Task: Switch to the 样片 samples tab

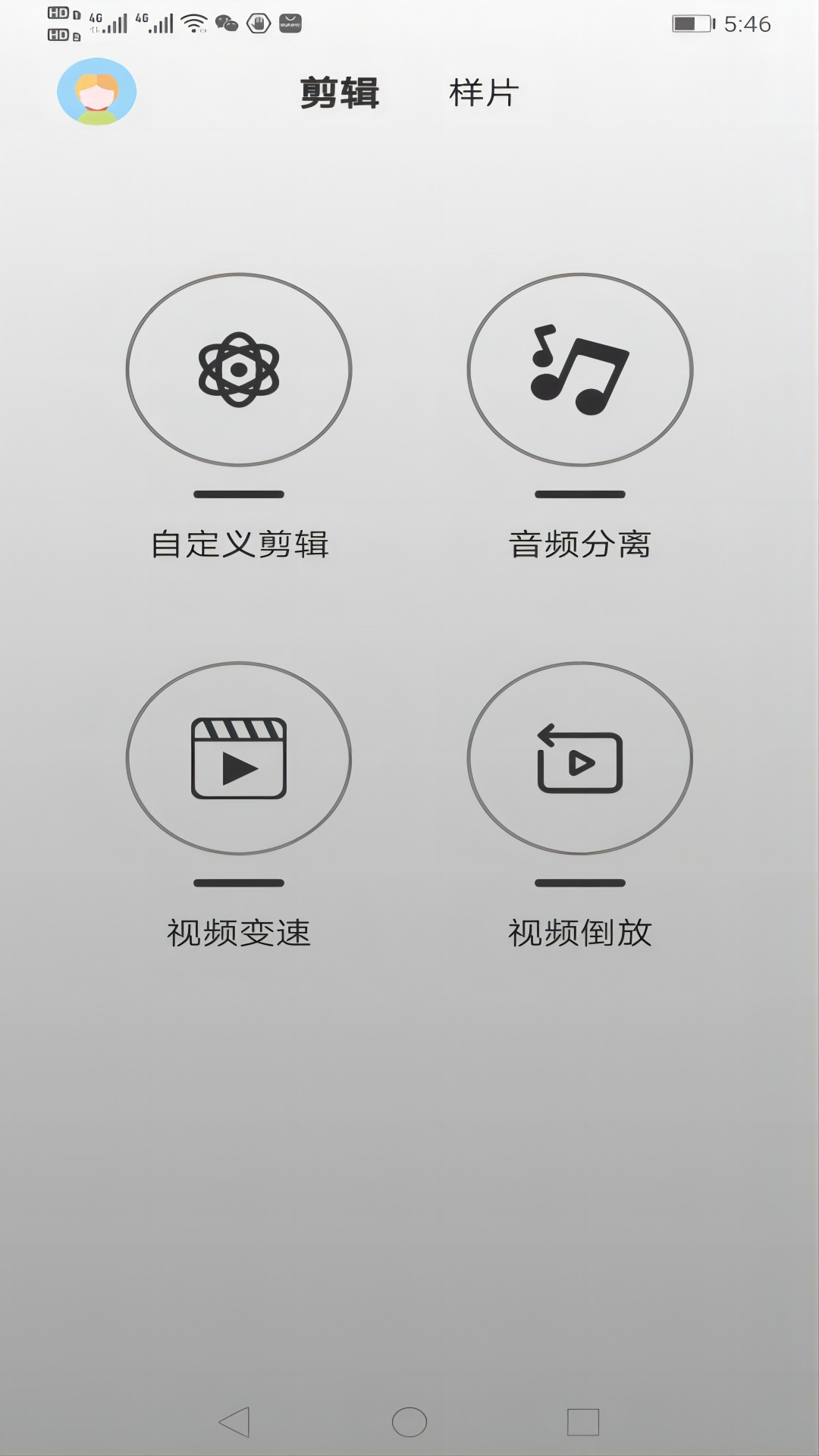Action: coord(482,93)
